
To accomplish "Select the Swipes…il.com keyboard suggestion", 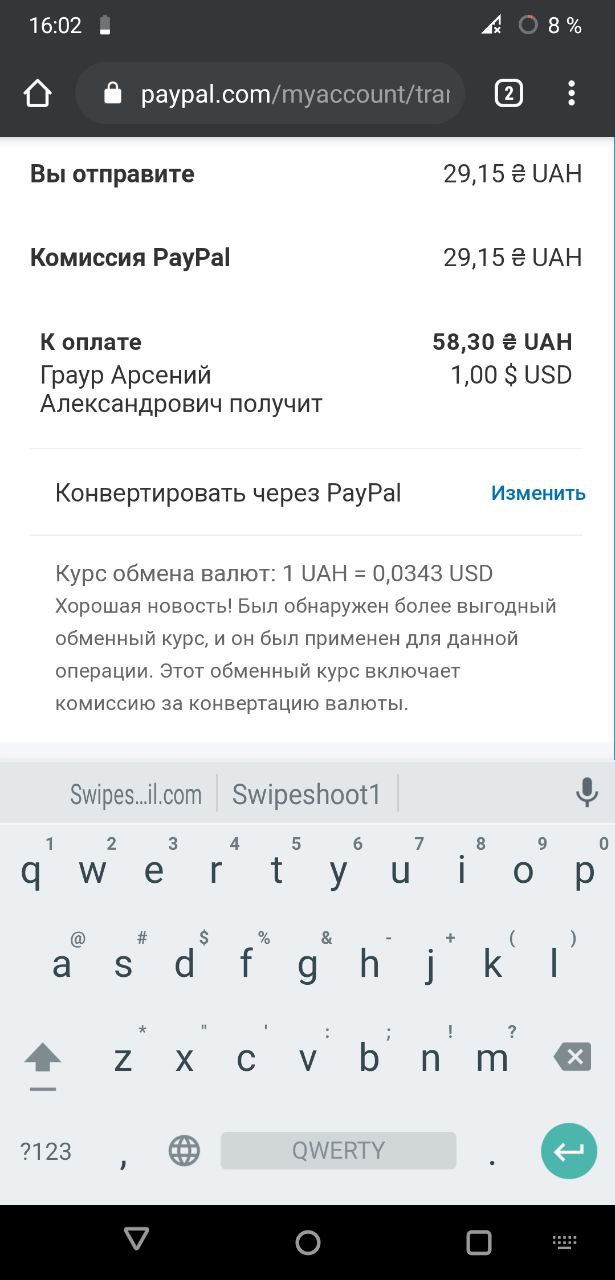I will [x=136, y=795].
